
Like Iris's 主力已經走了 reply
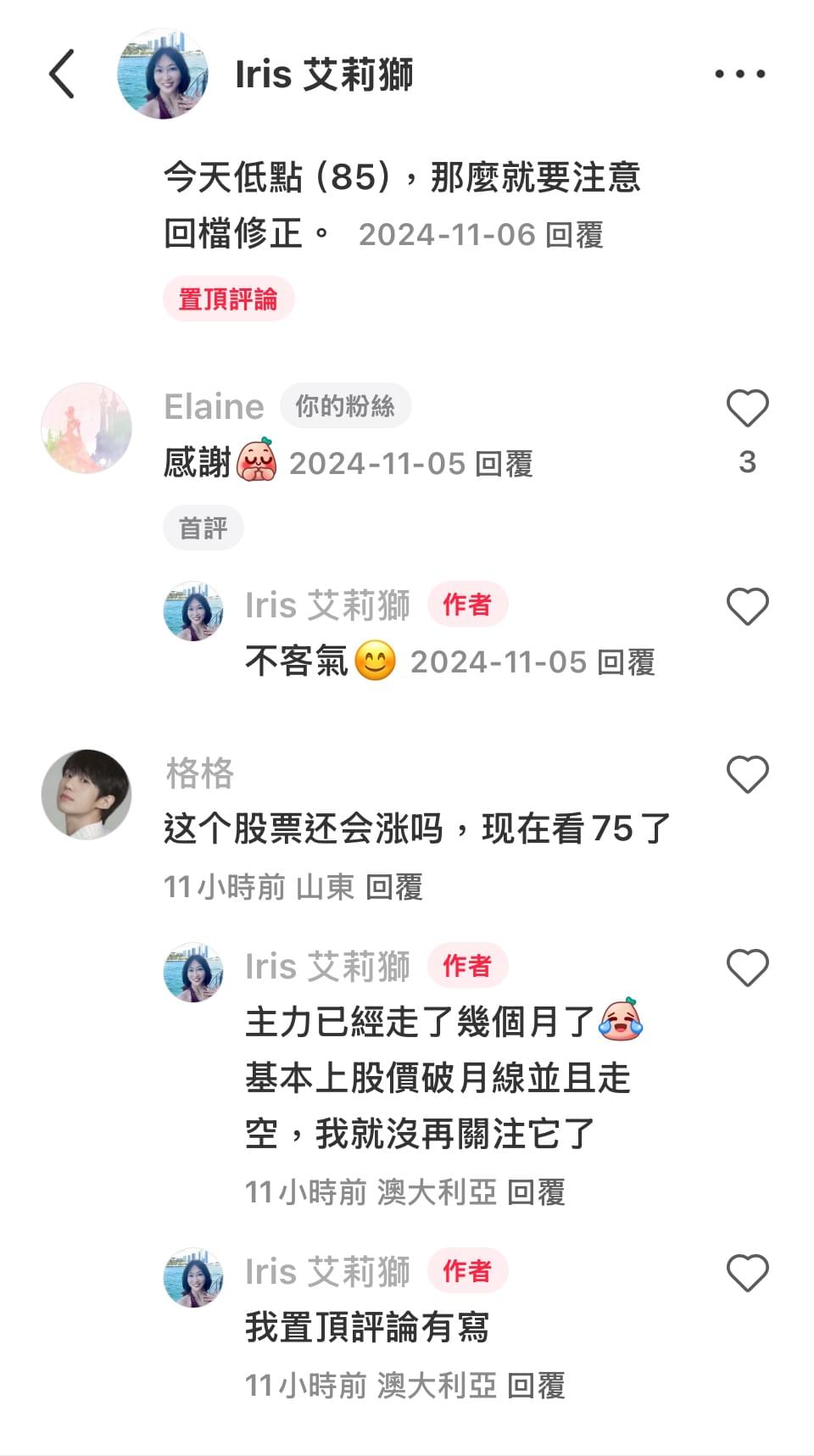[x=747, y=968]
